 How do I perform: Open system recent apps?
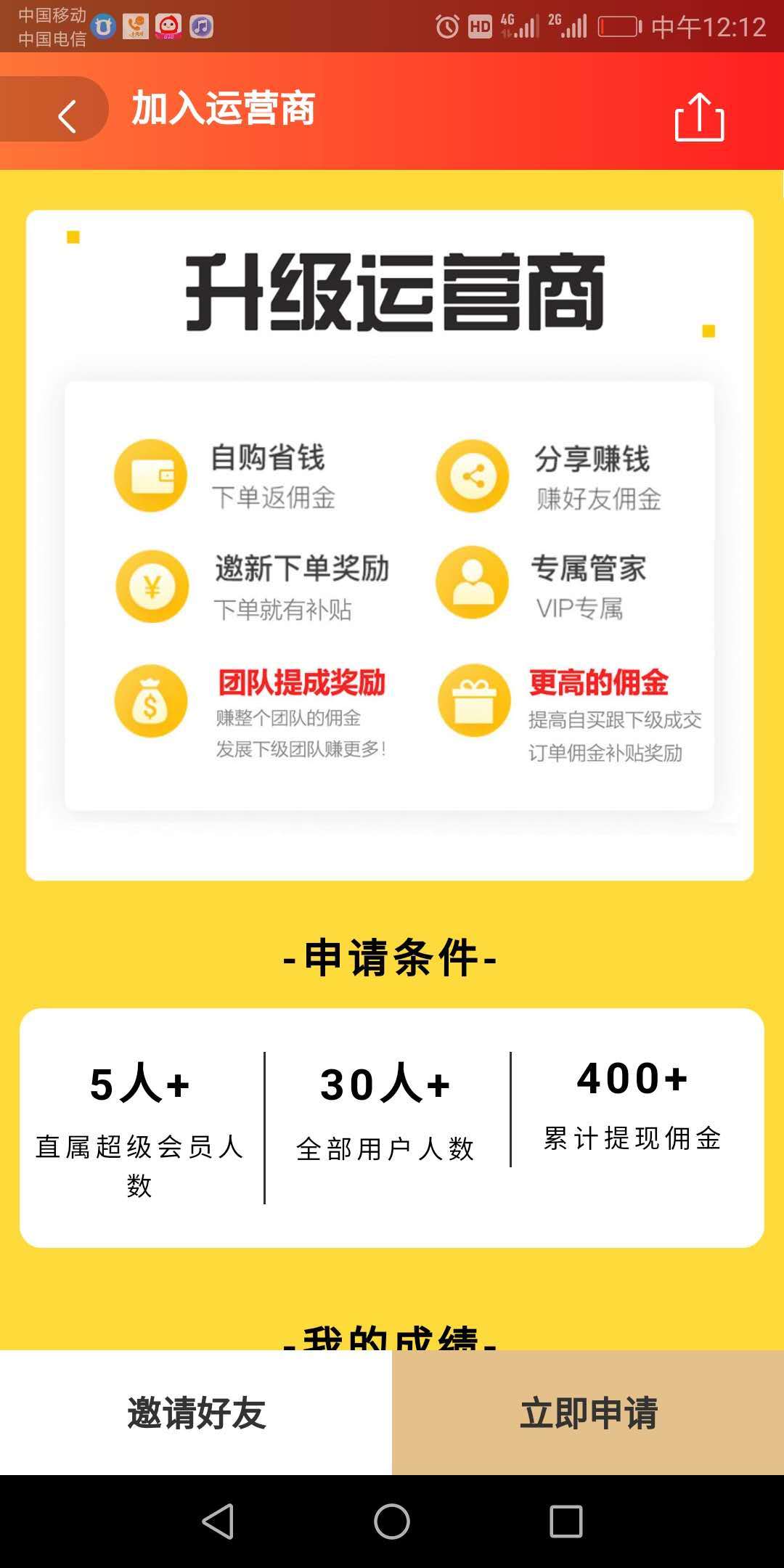566,1521
